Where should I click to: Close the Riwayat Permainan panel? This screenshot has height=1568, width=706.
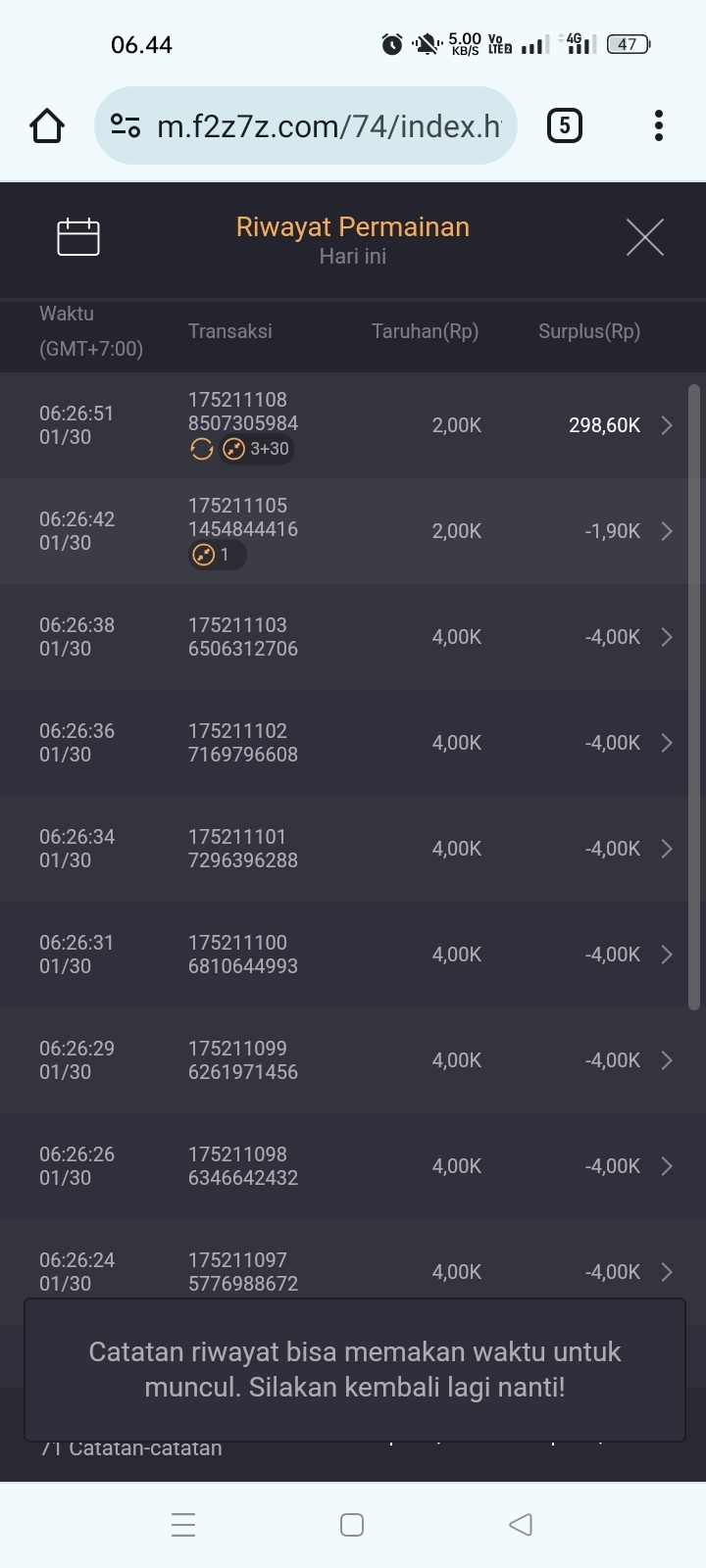coord(644,237)
